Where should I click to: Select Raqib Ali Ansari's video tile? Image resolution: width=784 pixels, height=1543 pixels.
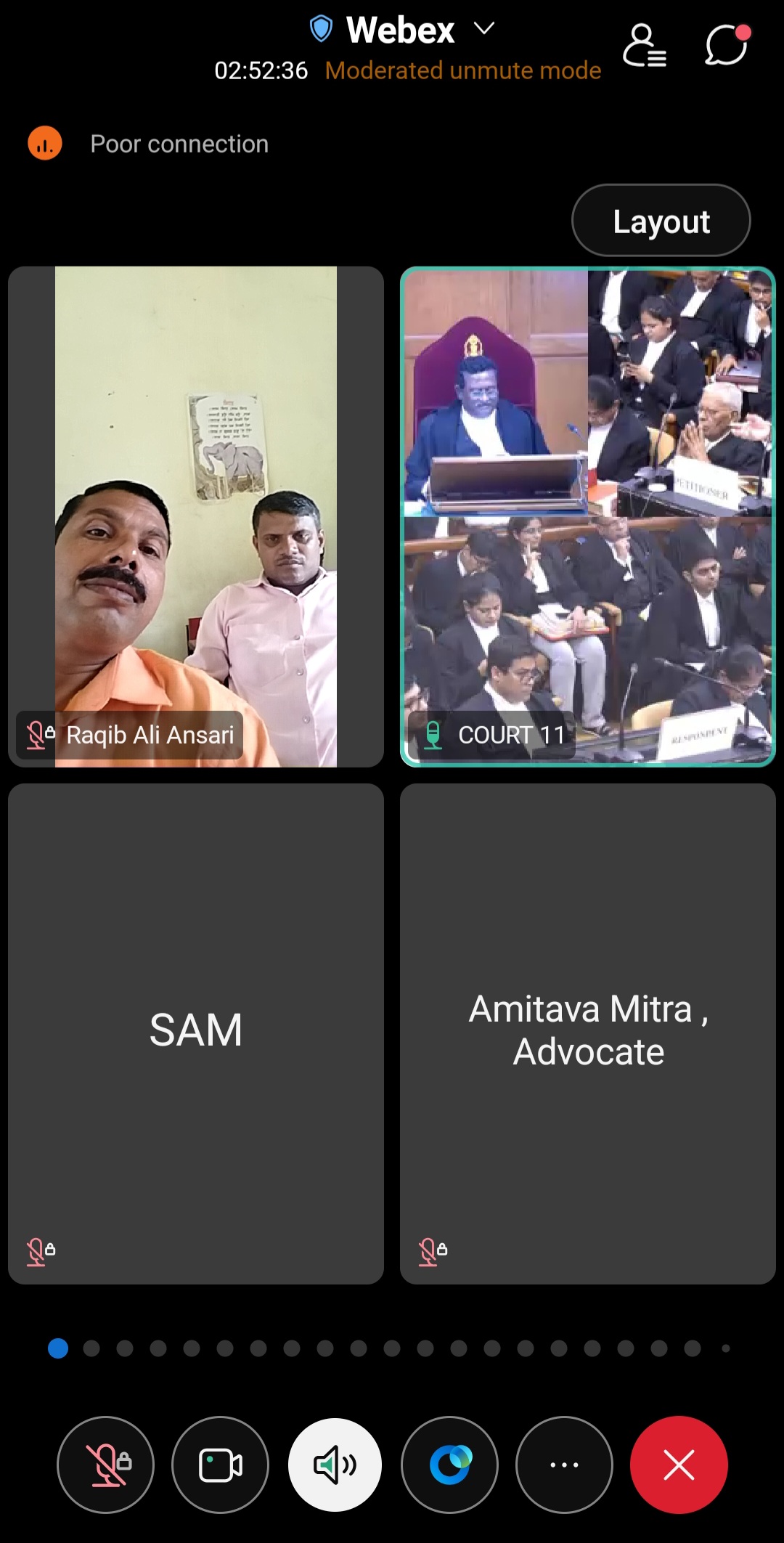[x=196, y=516]
